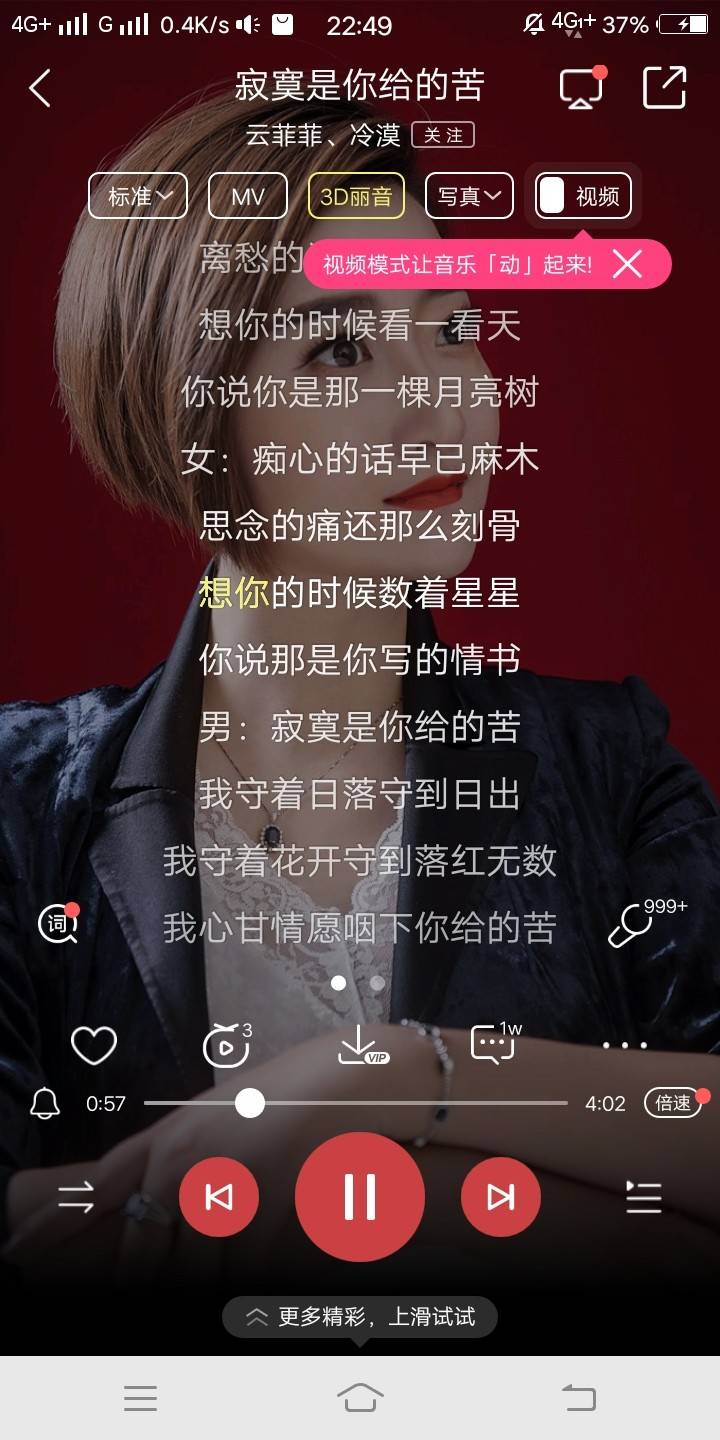This screenshot has width=720, height=1440.
Task: Pause the current song
Action: pyautogui.click(x=360, y=1196)
